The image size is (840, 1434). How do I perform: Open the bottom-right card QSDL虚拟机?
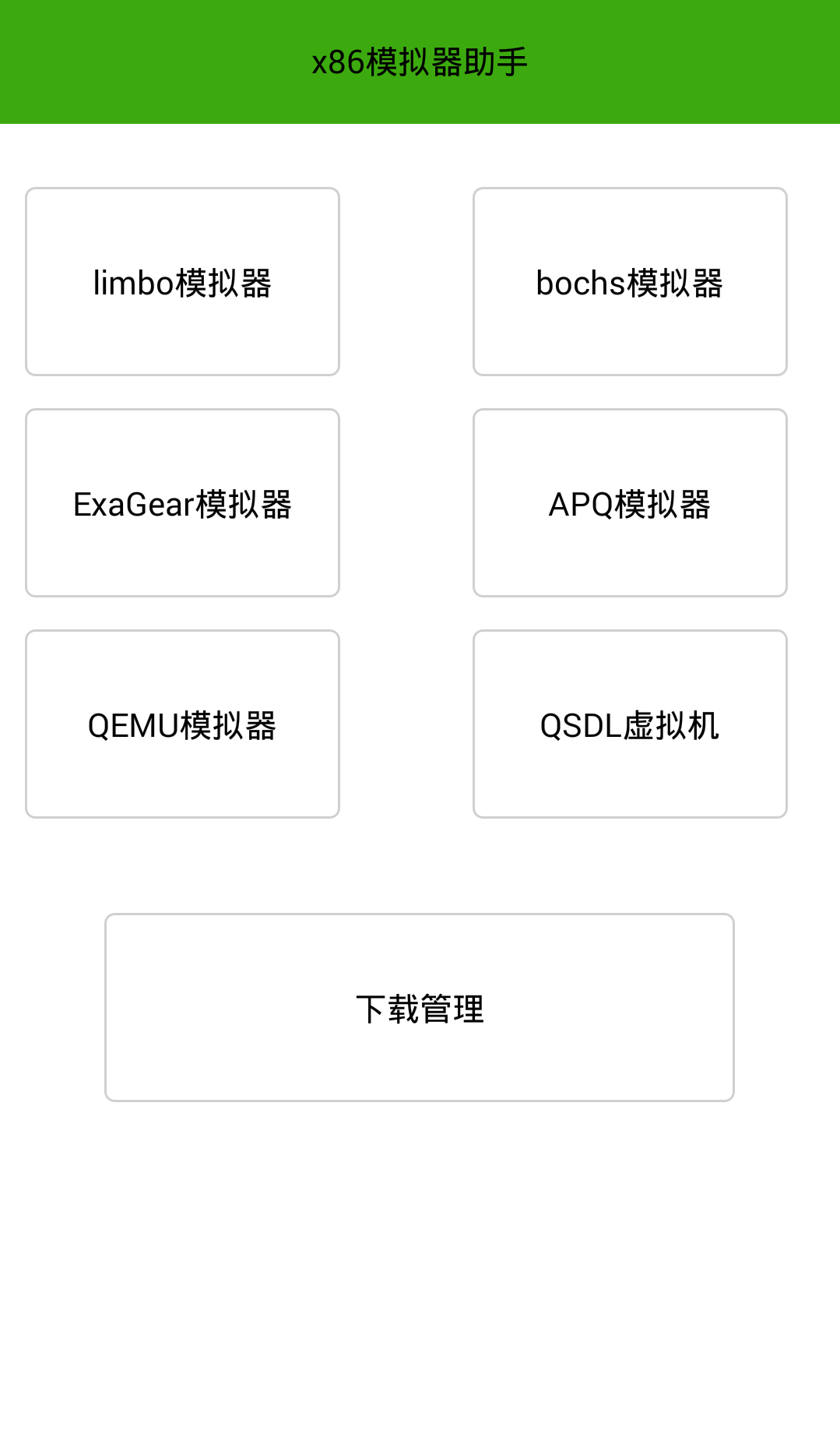[629, 724]
